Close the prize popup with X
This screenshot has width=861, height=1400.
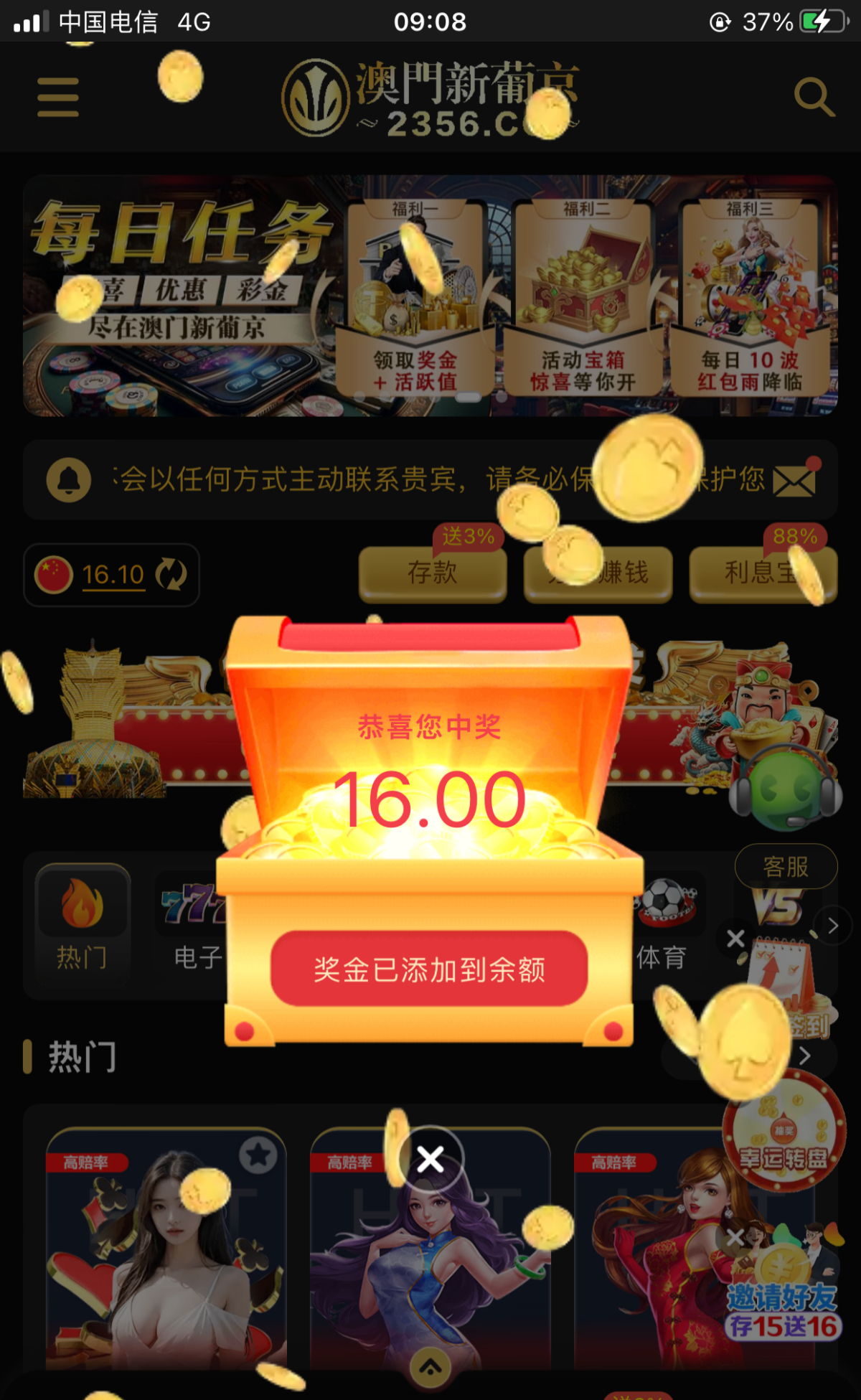(x=430, y=1158)
